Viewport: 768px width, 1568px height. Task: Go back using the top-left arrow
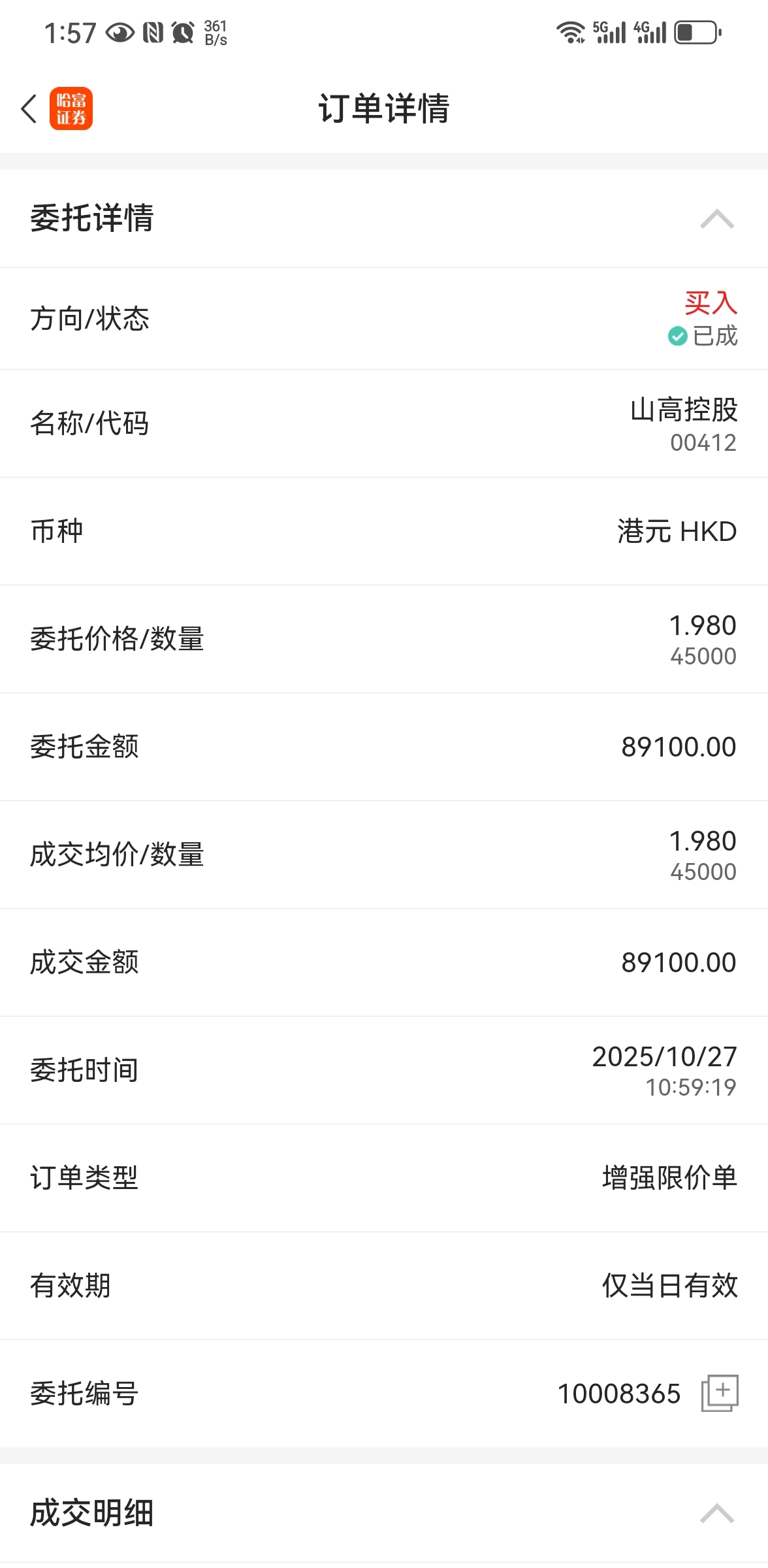[x=29, y=108]
